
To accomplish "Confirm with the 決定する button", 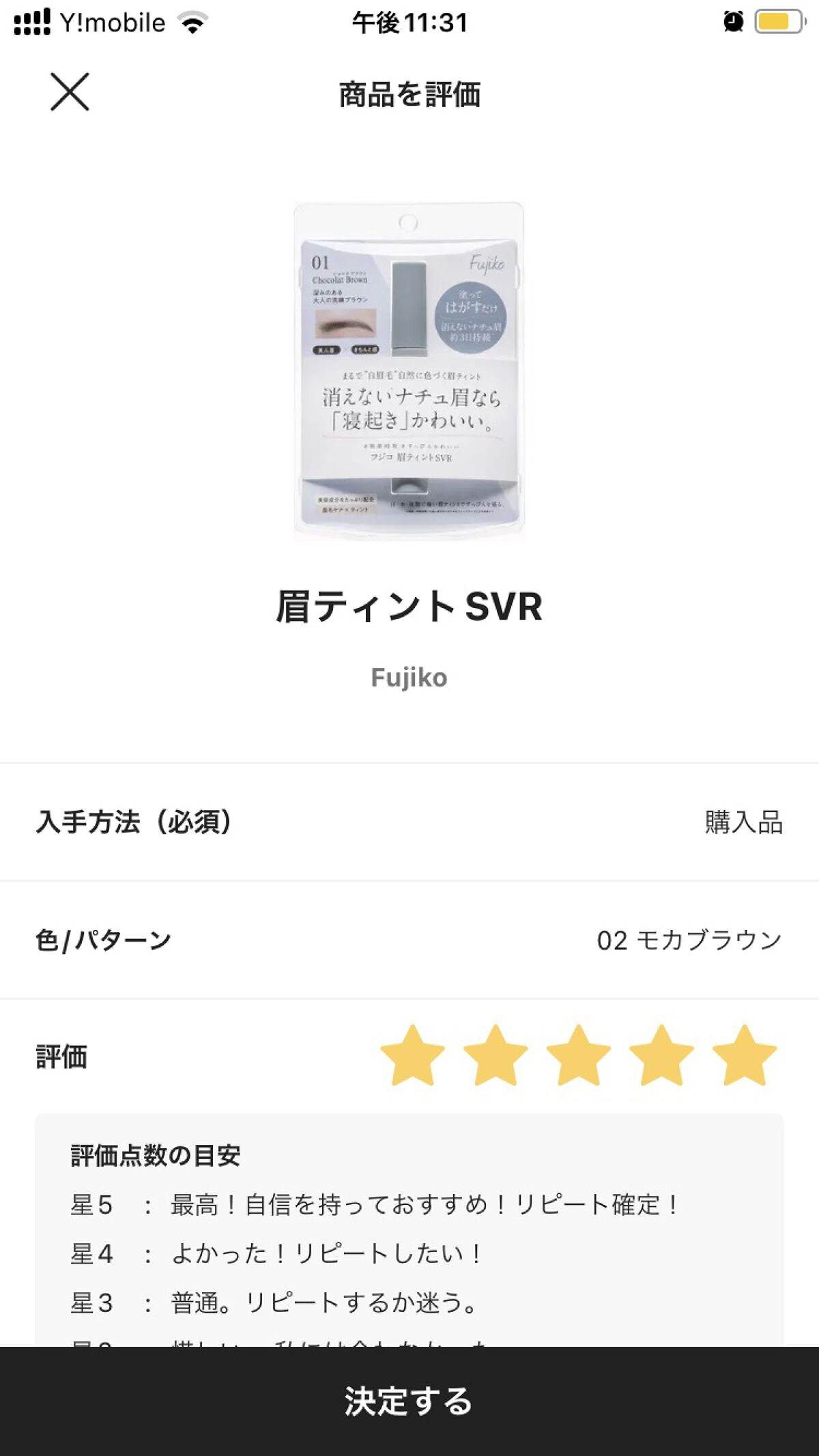I will pyautogui.click(x=409, y=1401).
